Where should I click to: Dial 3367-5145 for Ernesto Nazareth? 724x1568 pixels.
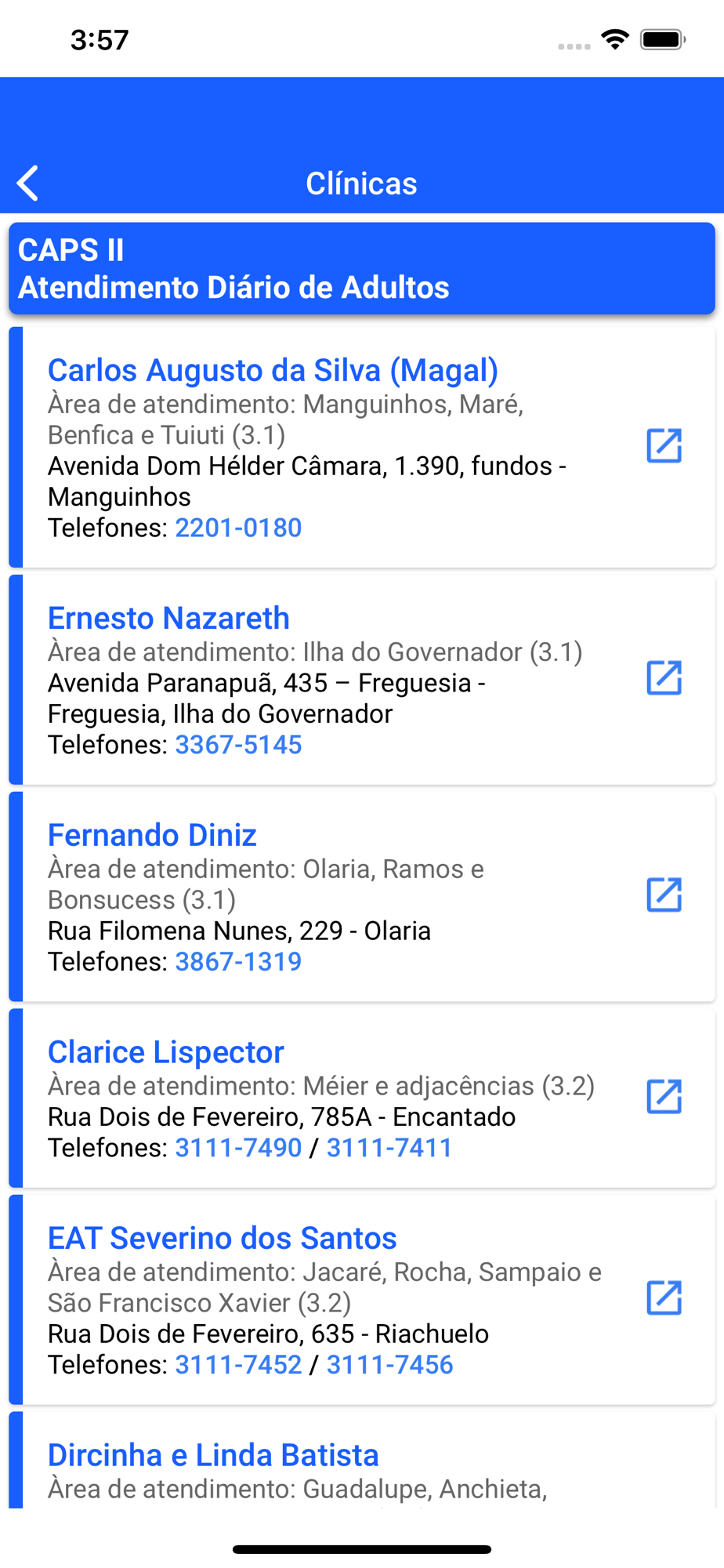point(238,745)
